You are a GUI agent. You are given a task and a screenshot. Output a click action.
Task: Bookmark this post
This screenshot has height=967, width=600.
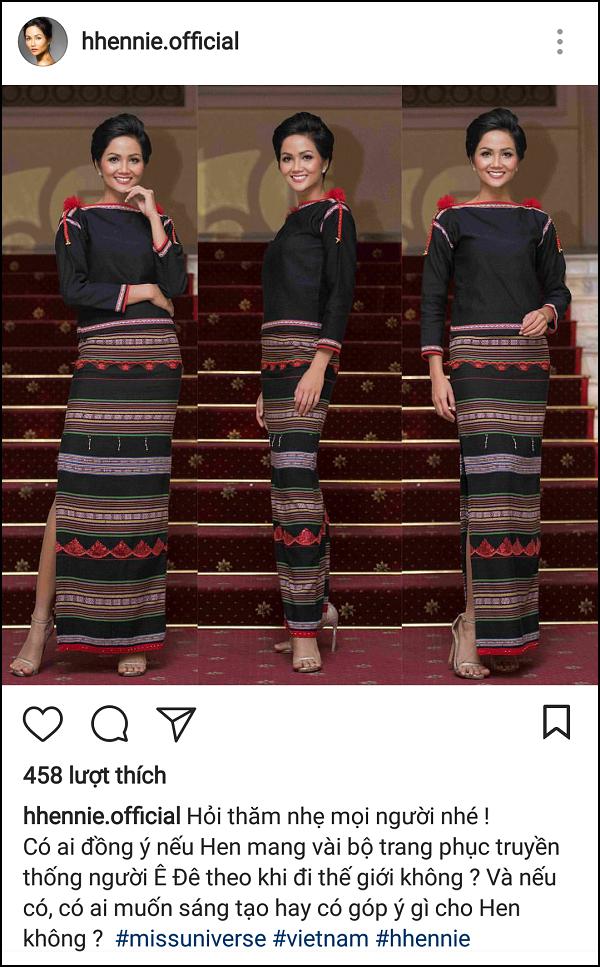[556, 722]
